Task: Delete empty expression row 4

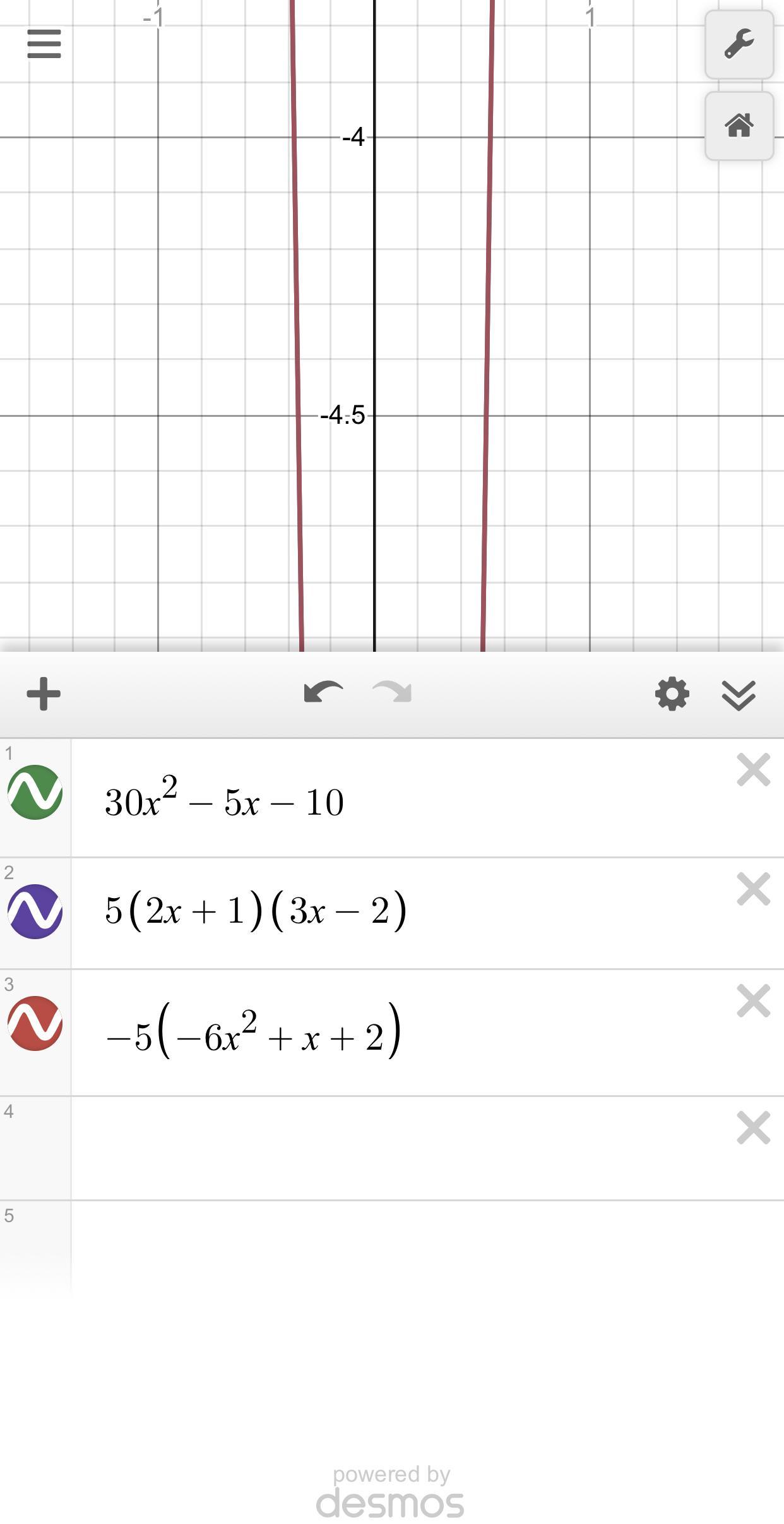Action: tap(753, 1128)
